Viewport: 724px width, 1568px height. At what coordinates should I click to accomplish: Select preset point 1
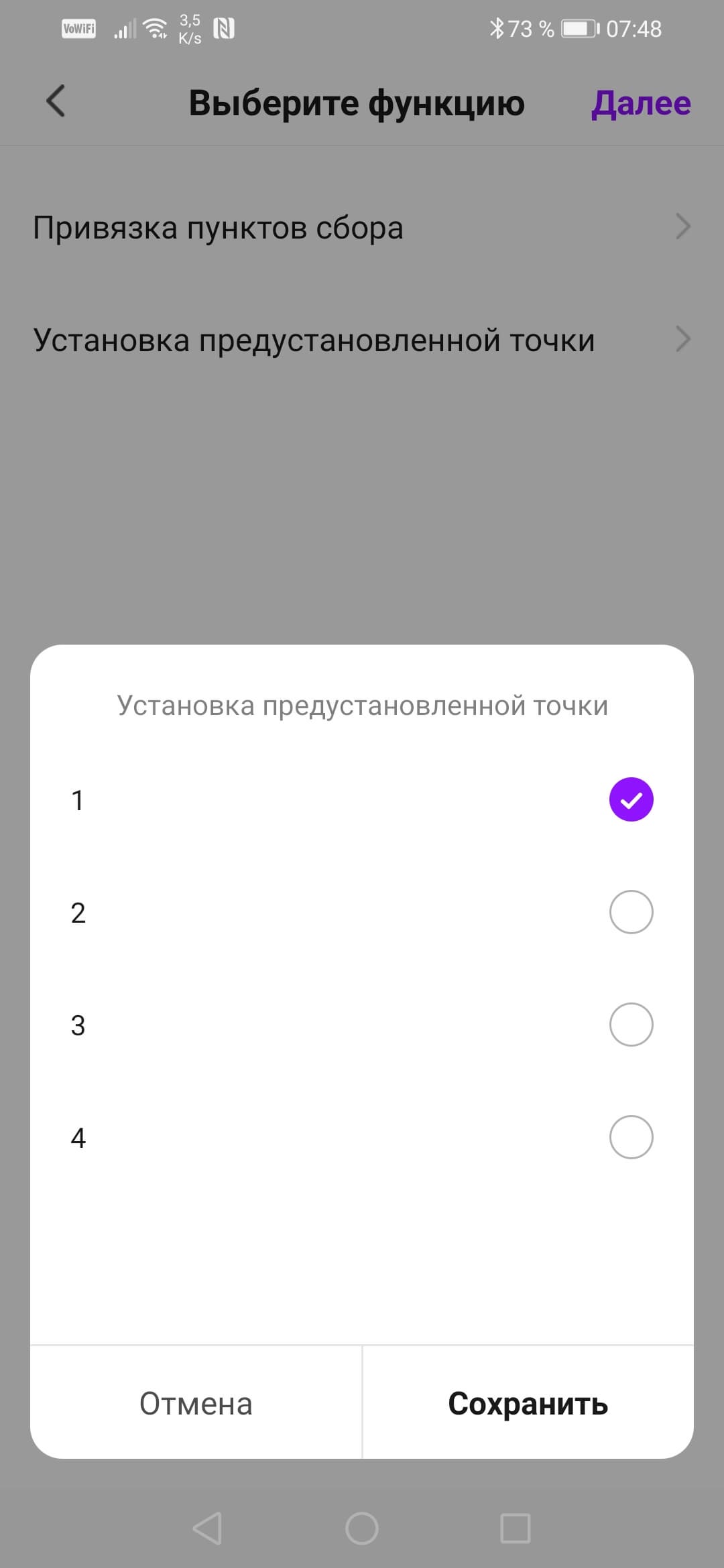(x=630, y=799)
